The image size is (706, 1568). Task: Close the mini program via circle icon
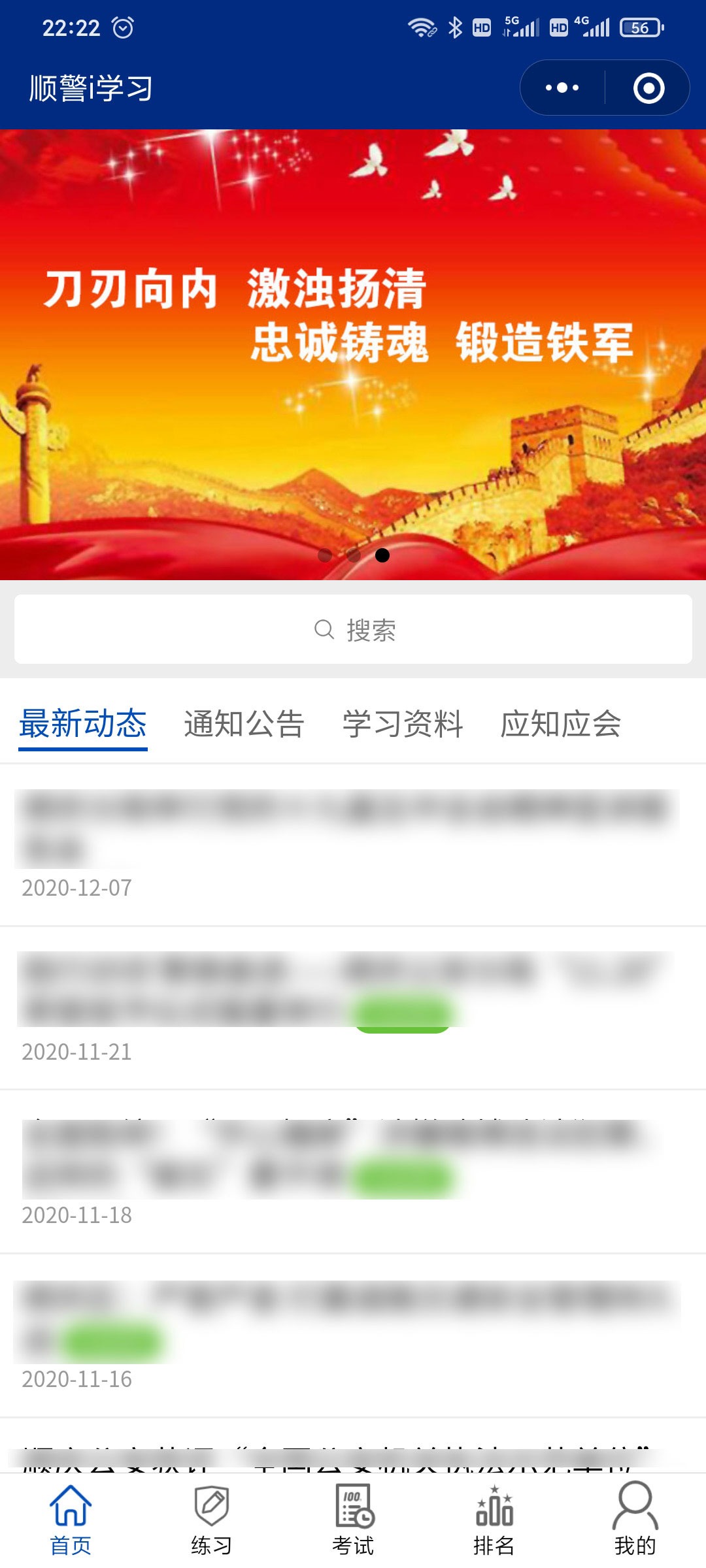(648, 88)
